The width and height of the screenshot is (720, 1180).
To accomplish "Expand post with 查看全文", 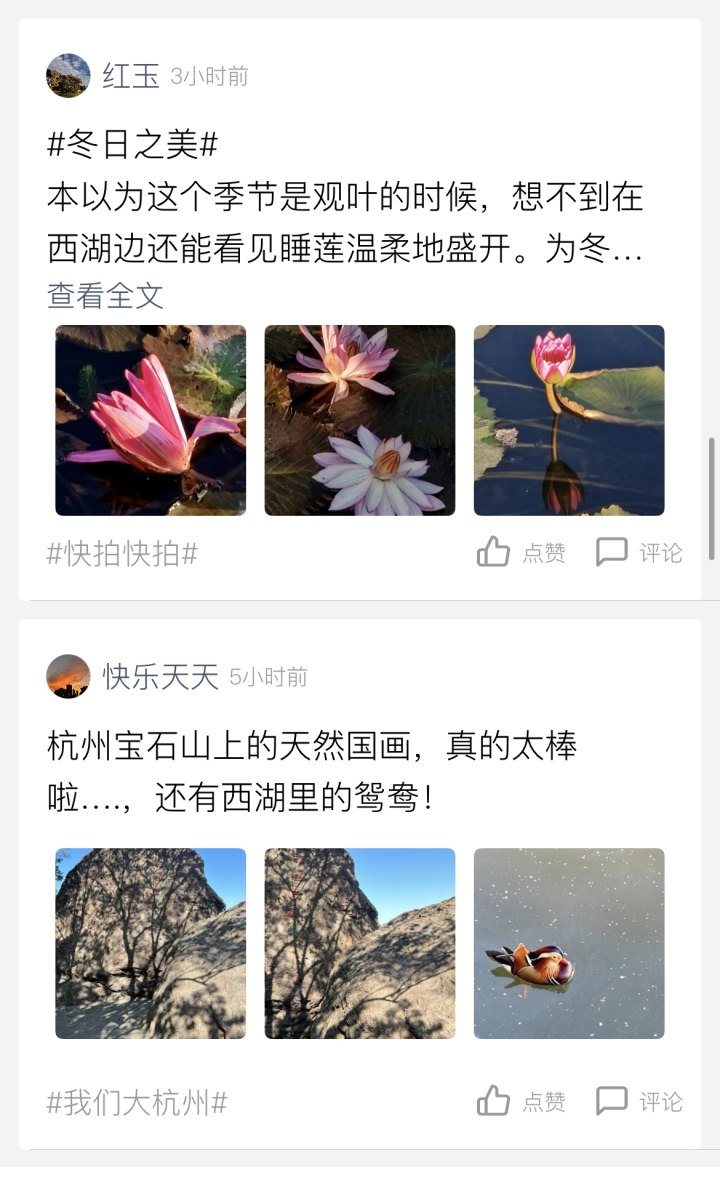I will click(105, 295).
